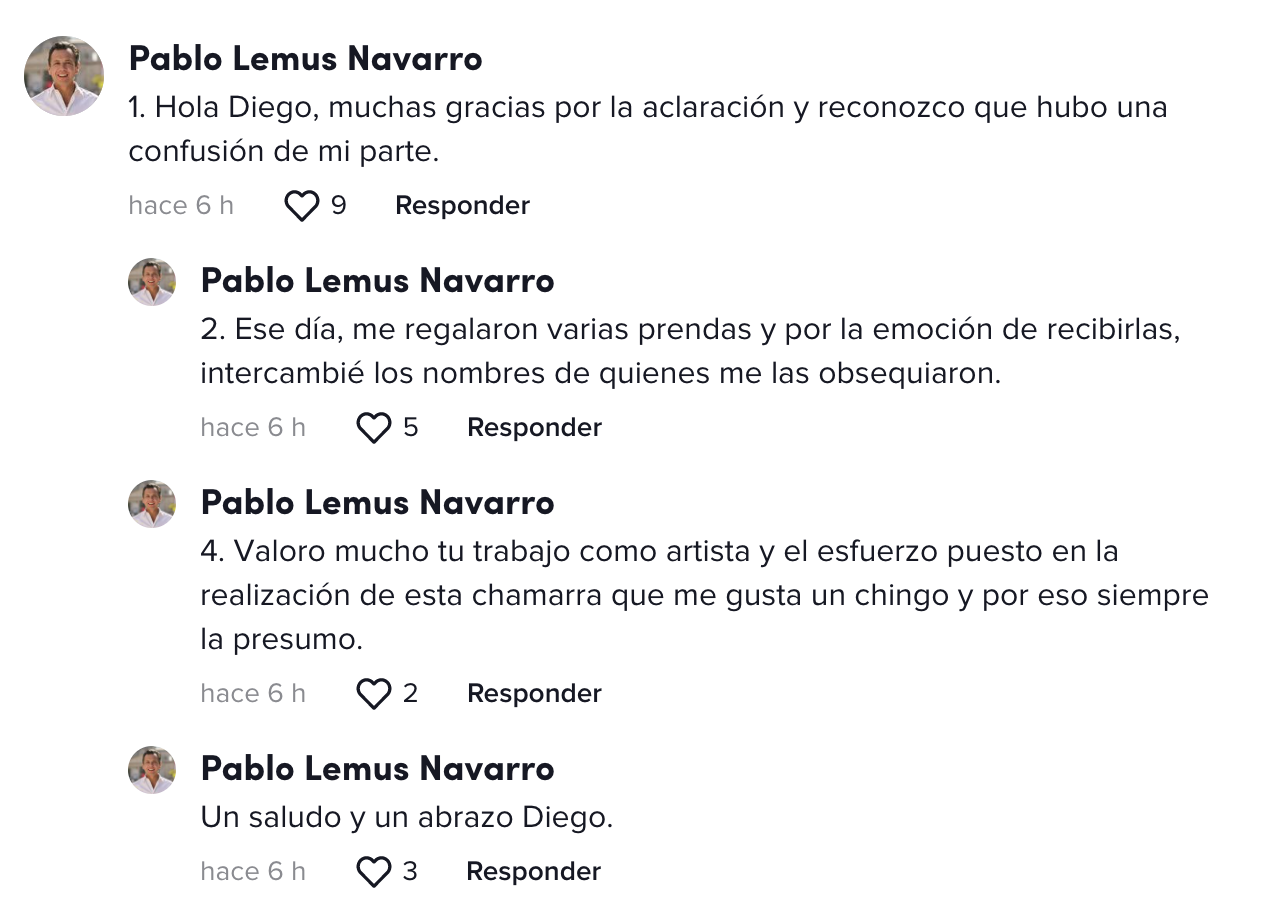Screen dimensions: 1286x902
Task: Like the 'Un saludo y un abrazo' comment
Action: point(374,872)
